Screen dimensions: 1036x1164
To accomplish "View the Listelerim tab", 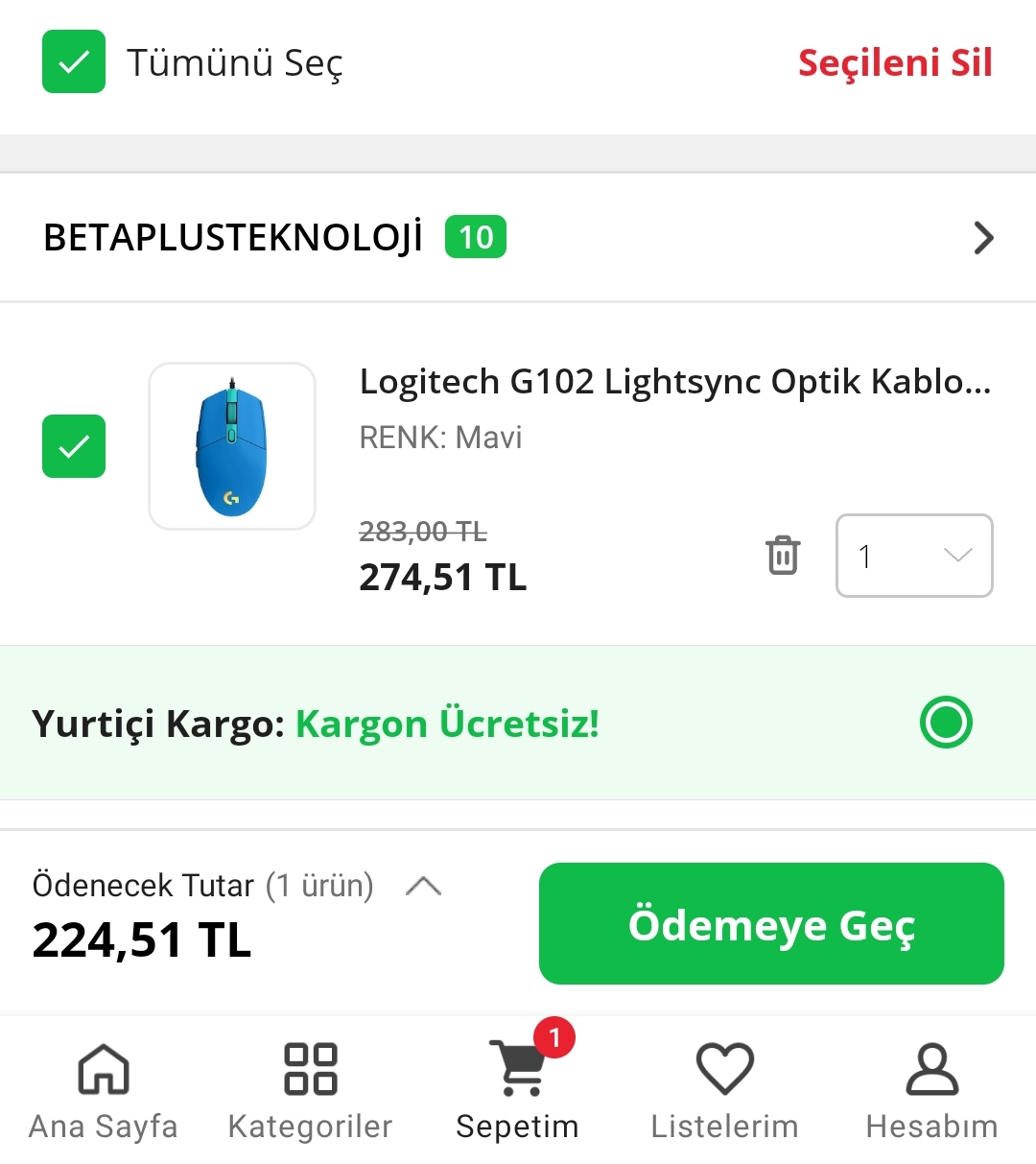I will coord(724,1090).
